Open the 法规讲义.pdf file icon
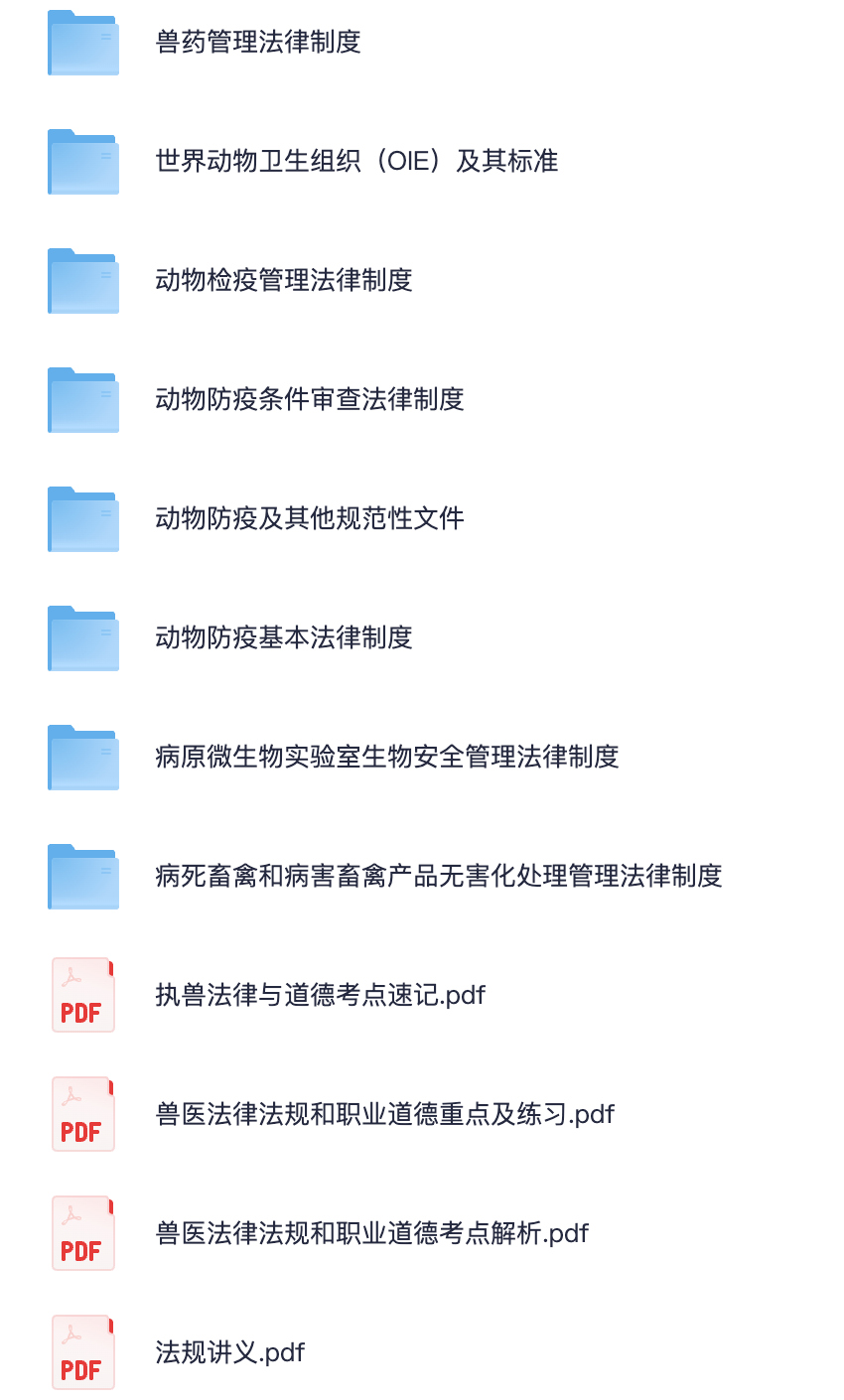 click(x=83, y=1352)
